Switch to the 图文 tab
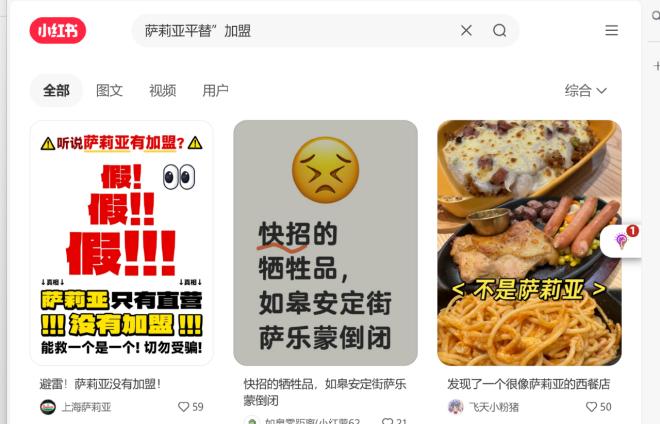This screenshot has width=660, height=424. (109, 90)
